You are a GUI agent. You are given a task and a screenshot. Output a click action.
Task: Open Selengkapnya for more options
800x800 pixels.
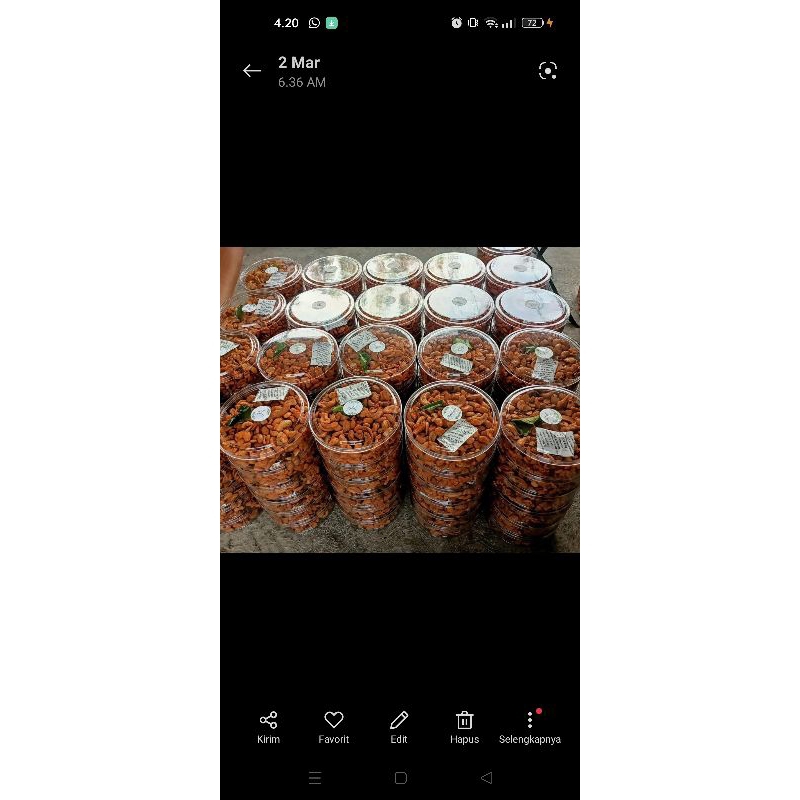tap(530, 727)
